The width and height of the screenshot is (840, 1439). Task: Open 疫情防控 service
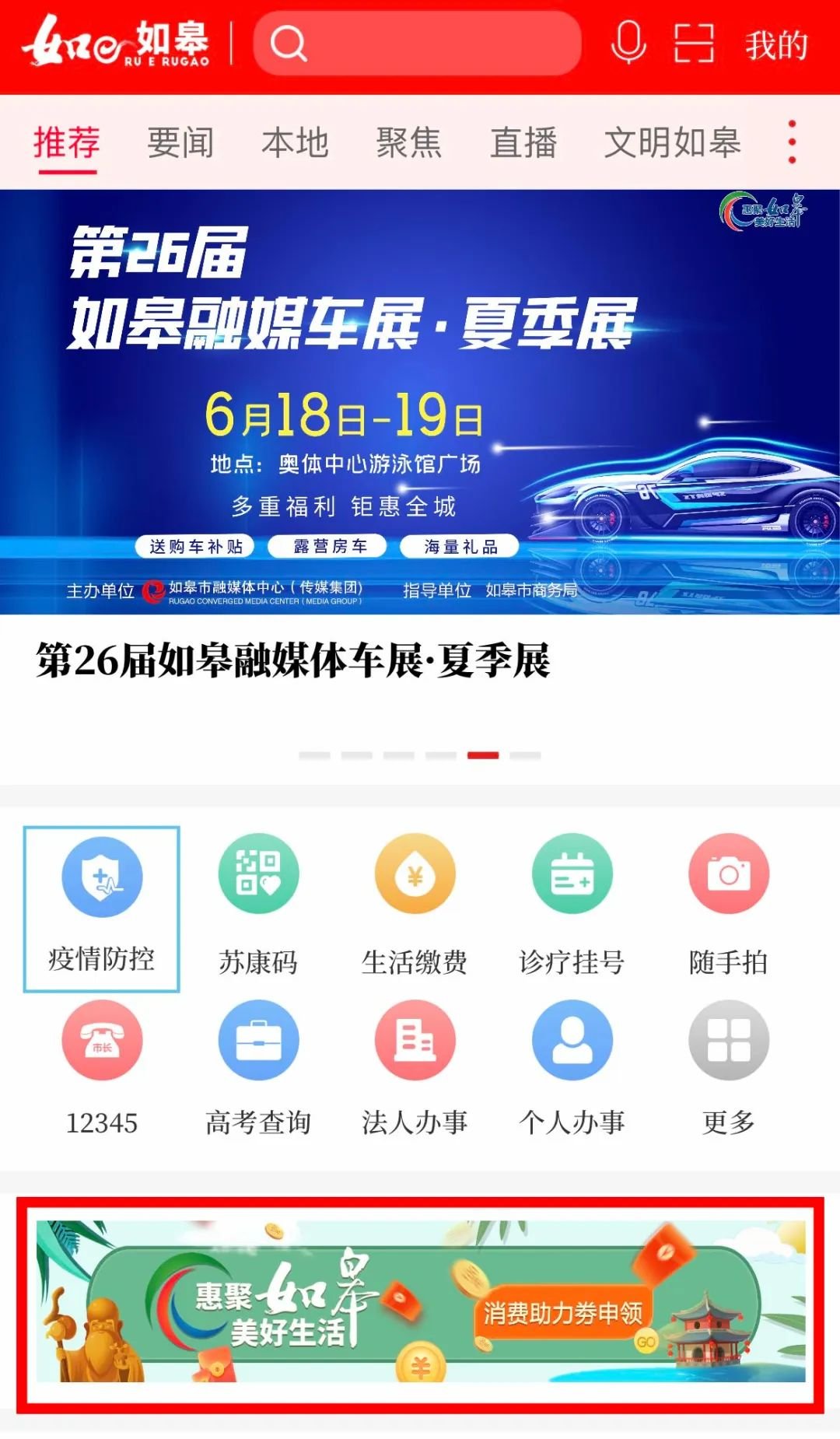pos(102,908)
